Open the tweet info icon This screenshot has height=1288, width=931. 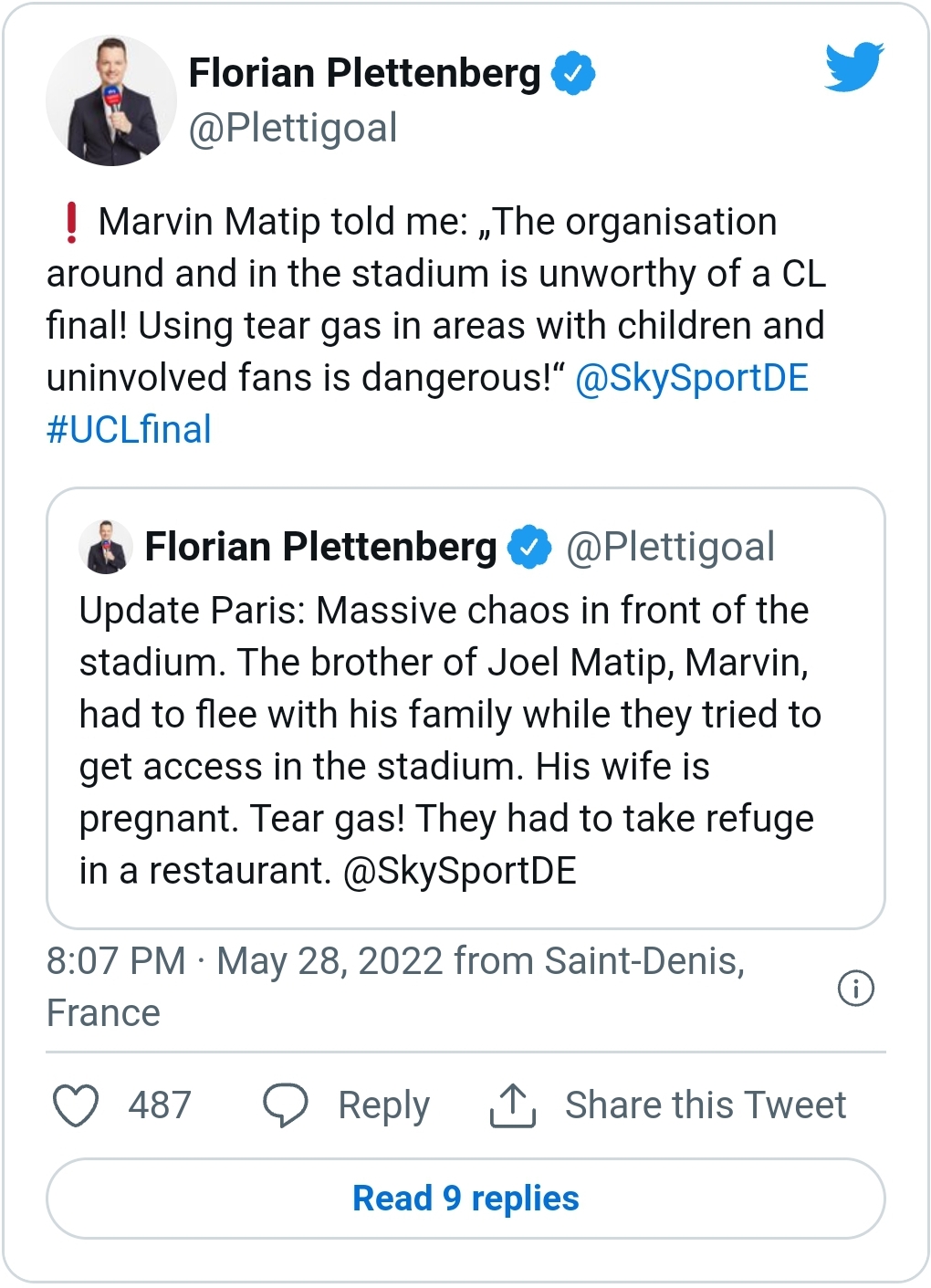click(x=855, y=989)
